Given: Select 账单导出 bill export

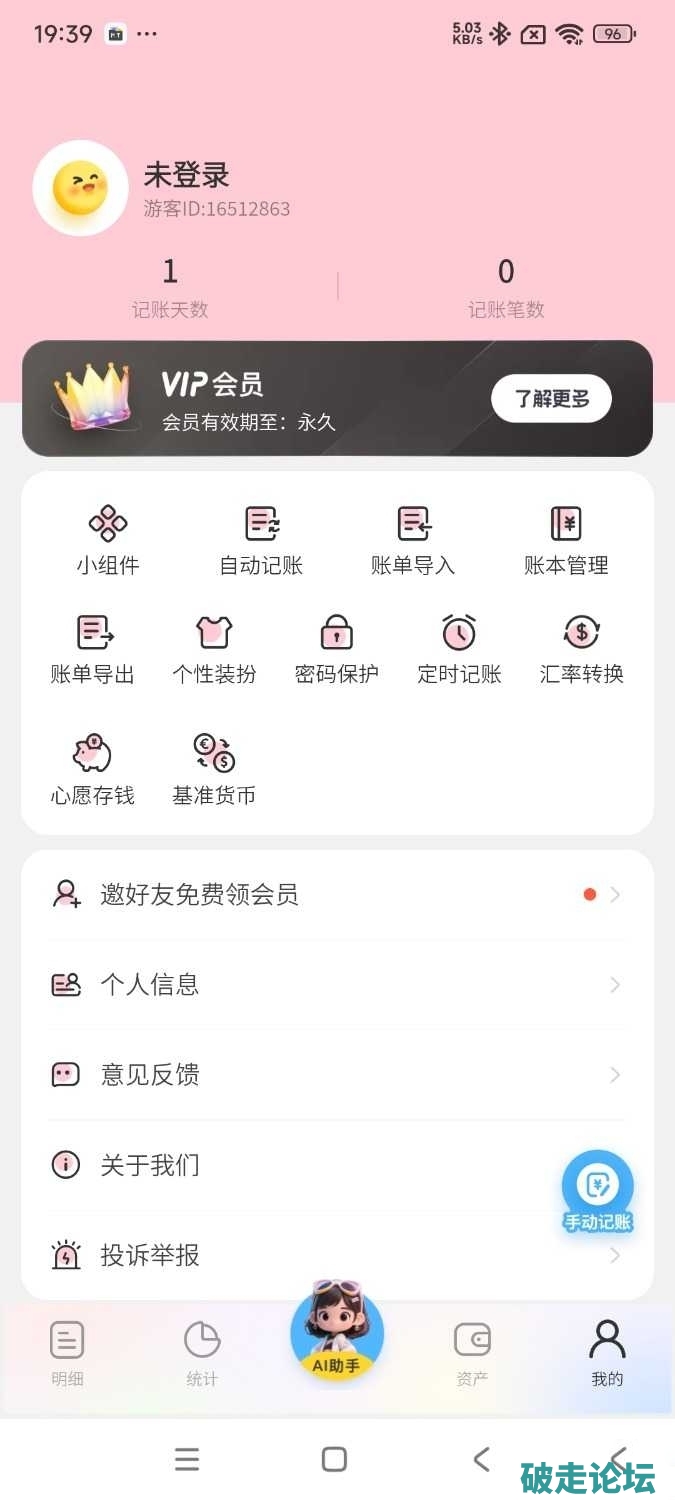Looking at the screenshot, I should [93, 650].
